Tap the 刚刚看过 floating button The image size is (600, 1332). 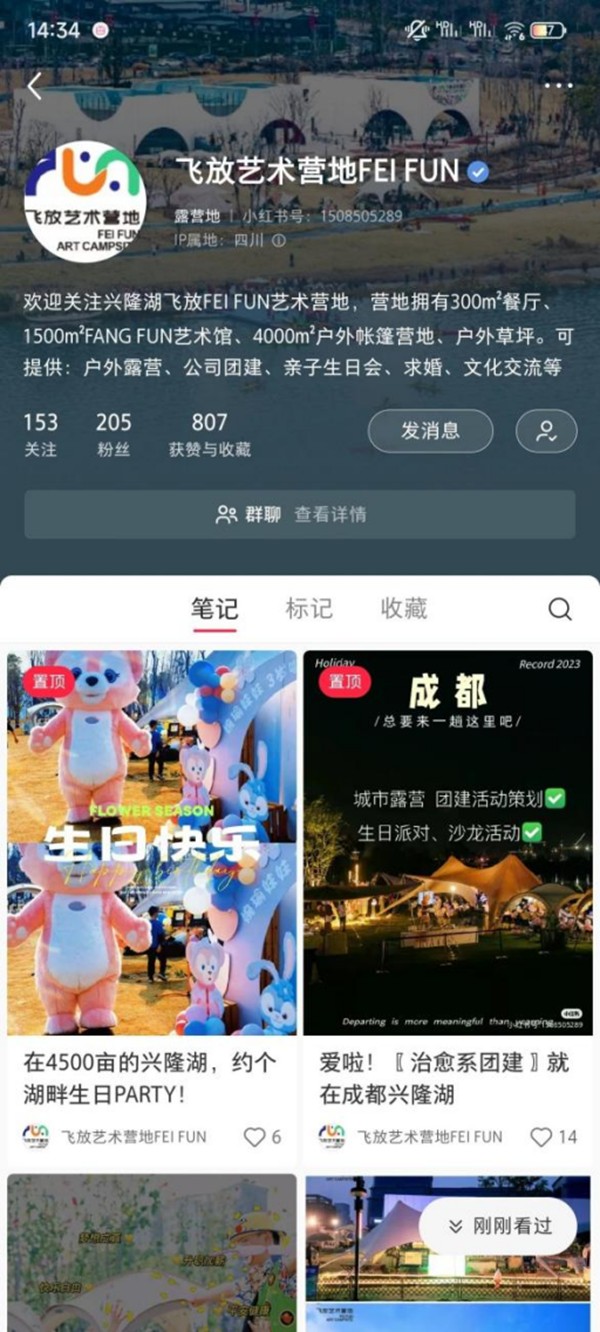click(498, 1226)
